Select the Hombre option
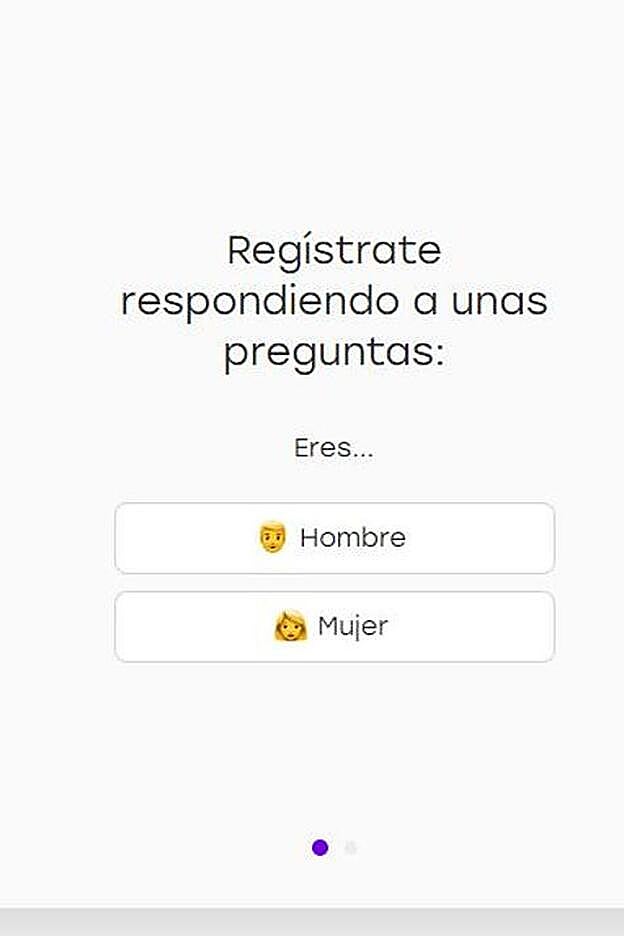 334,538
